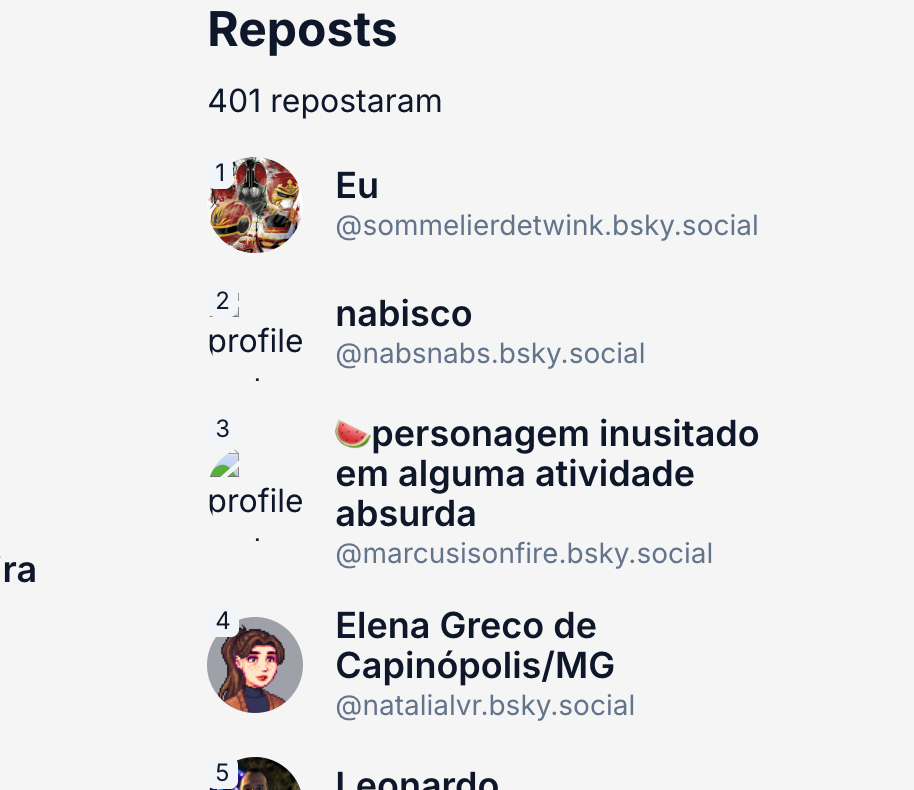Open the profile of Eu (@sommelierdetwink)

357,187
